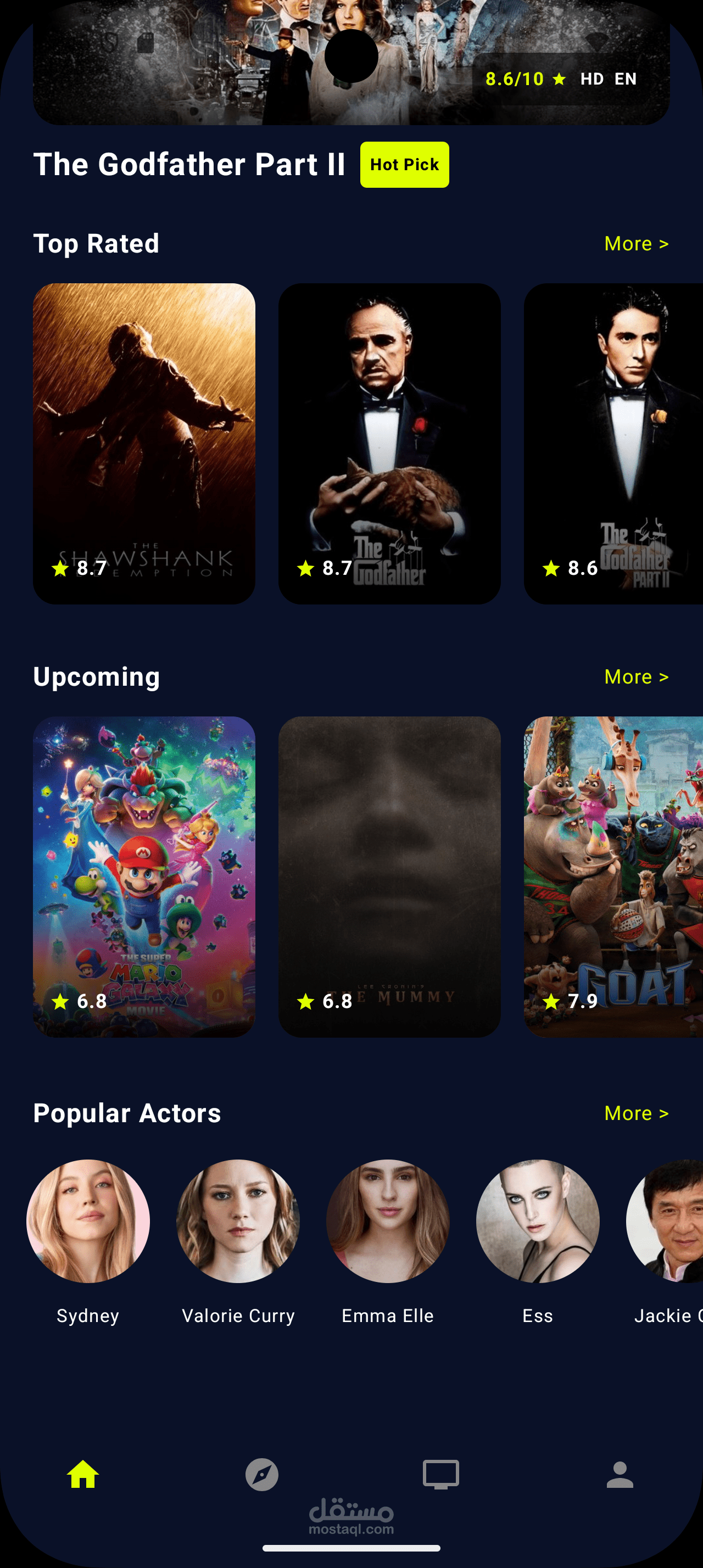Tap More next to Top Rated

click(636, 243)
